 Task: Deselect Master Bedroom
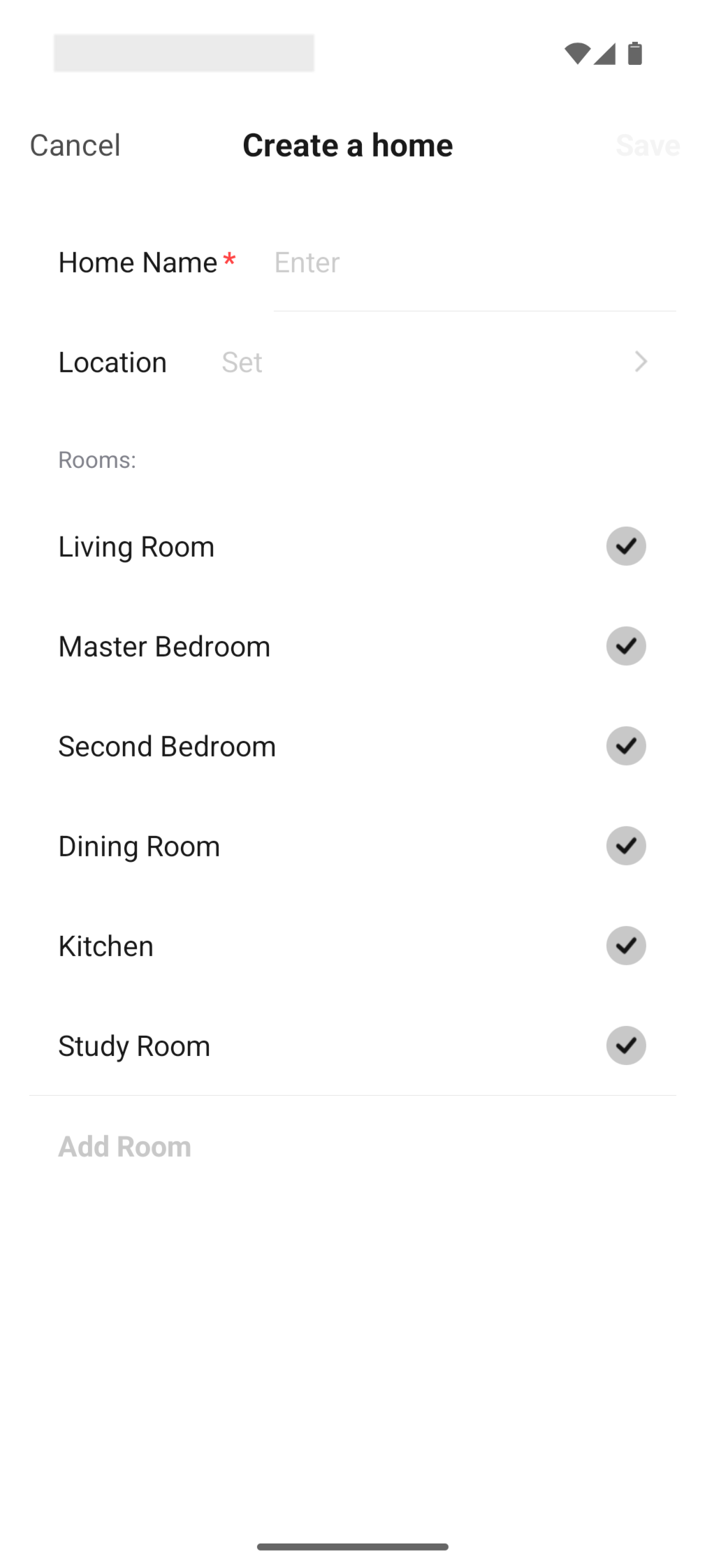(x=625, y=646)
